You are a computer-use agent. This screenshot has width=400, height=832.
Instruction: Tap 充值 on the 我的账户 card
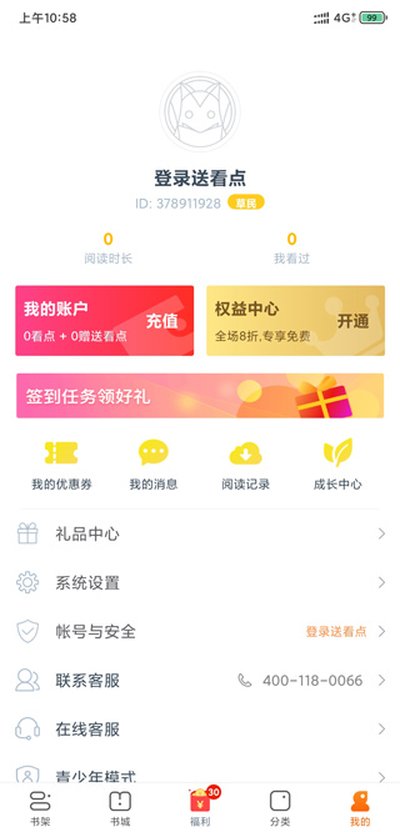tap(162, 321)
